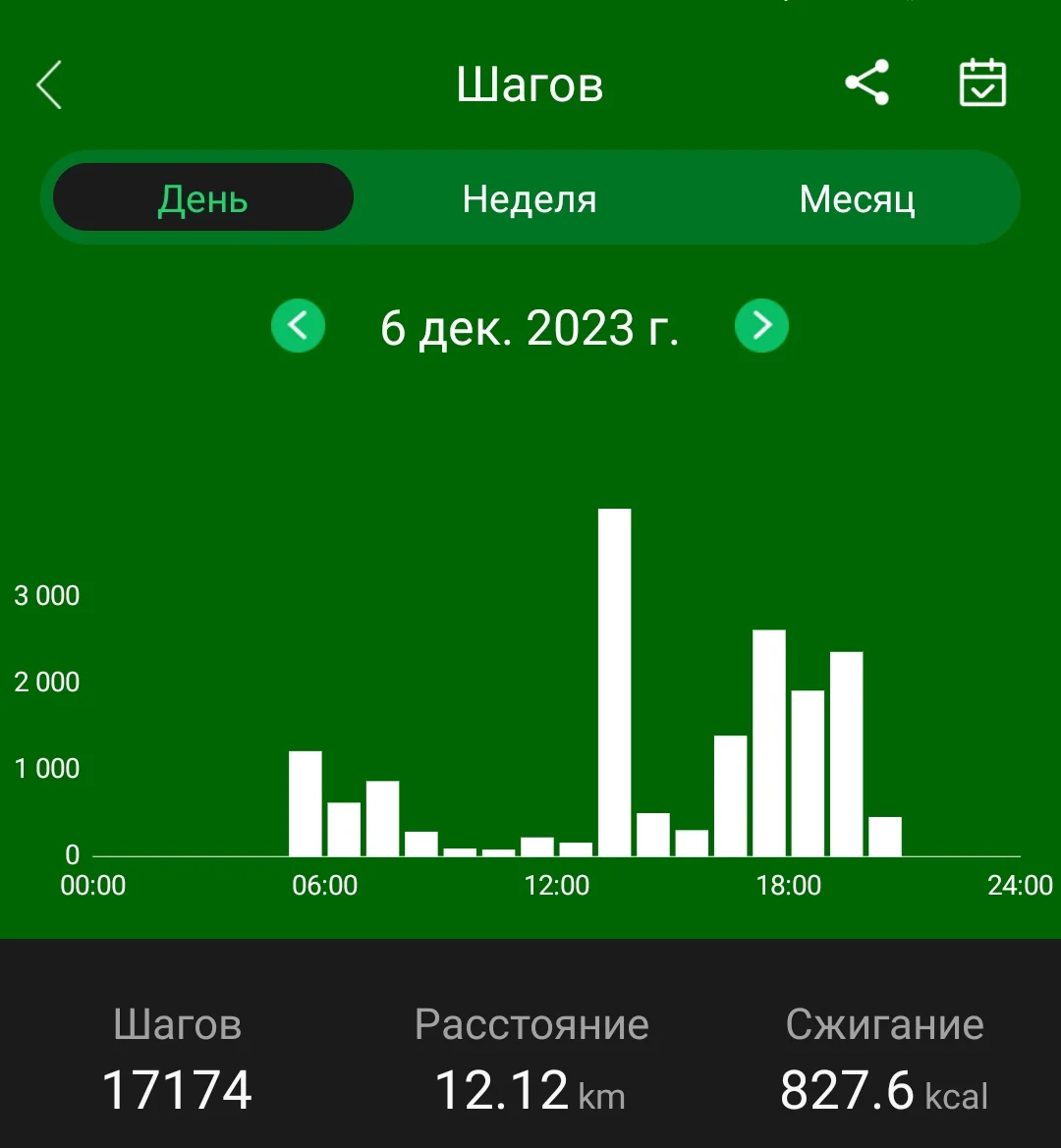1061x1148 pixels.
Task: Open the calendar date picker
Action: [x=982, y=82]
